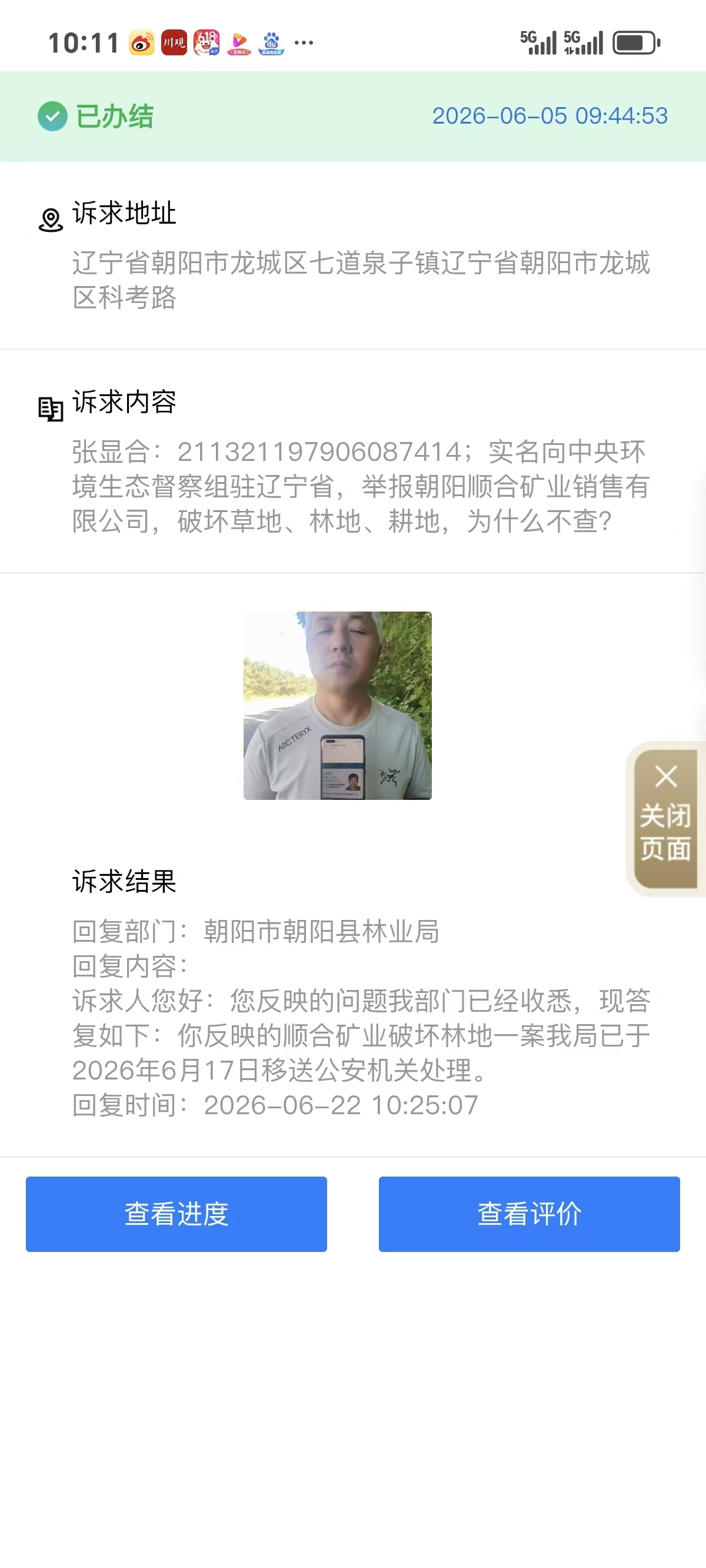This screenshot has height=1568, width=706.
Task: Tap 查看进度 to view progress
Action: click(176, 1214)
